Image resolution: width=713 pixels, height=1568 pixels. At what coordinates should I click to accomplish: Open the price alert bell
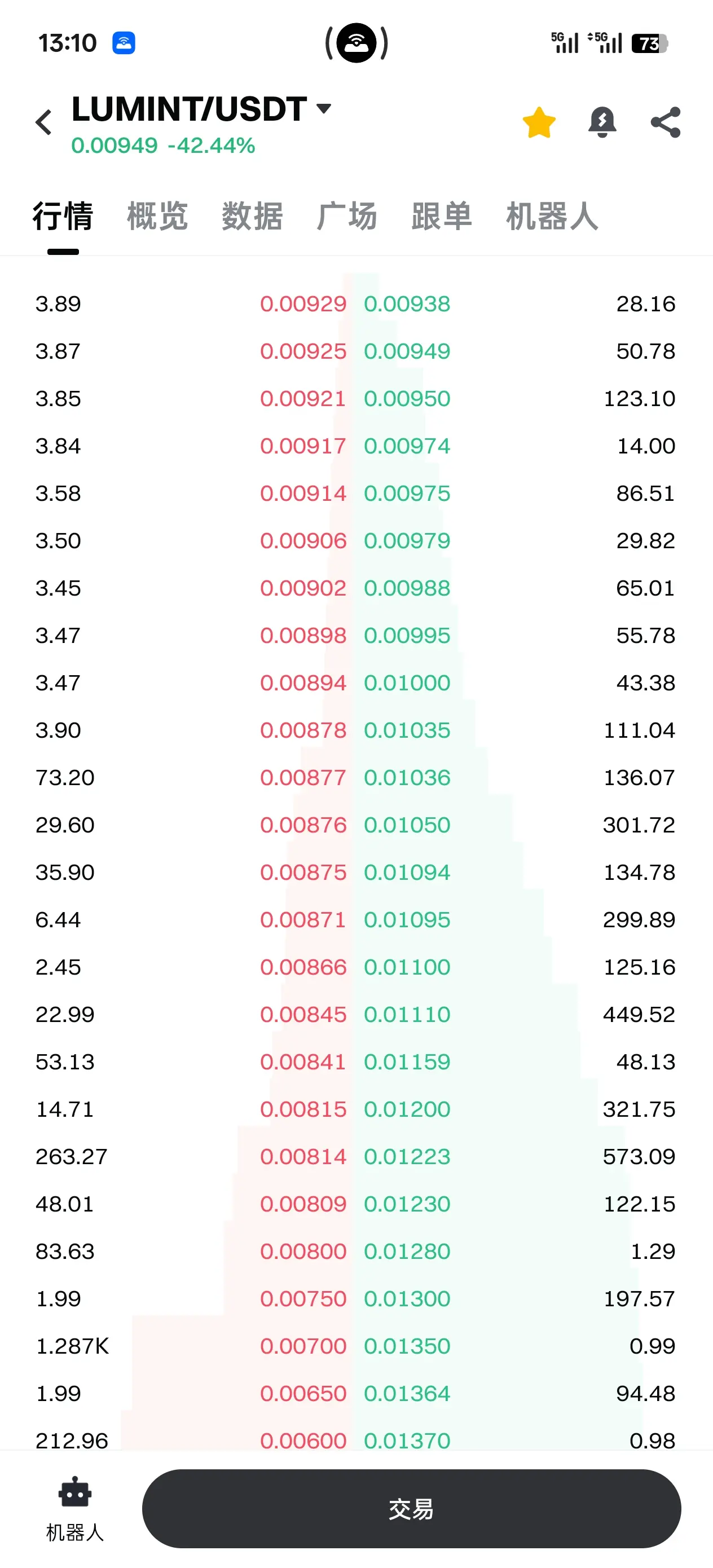(602, 122)
